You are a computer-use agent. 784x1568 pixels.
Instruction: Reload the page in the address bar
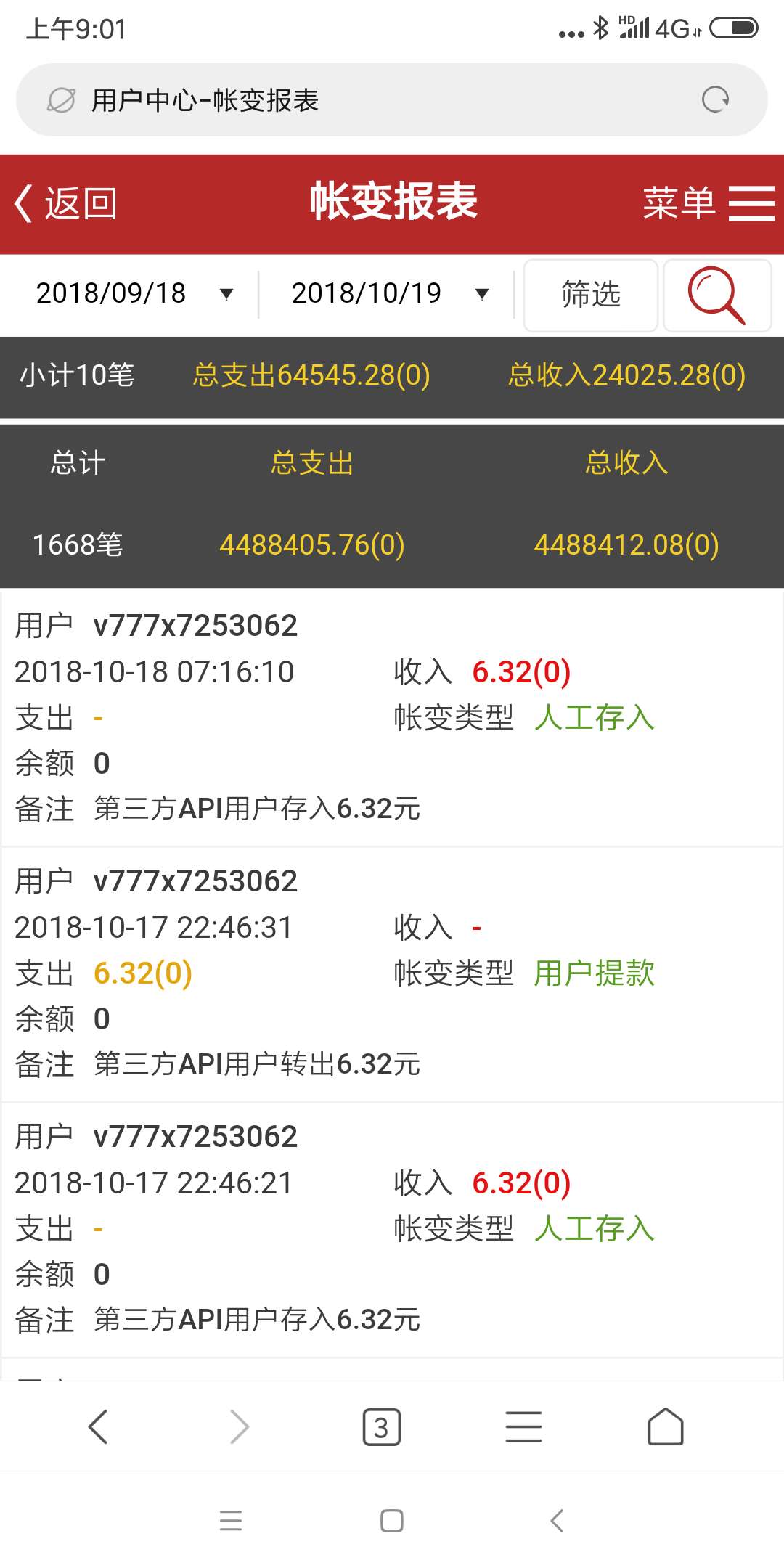point(715,99)
